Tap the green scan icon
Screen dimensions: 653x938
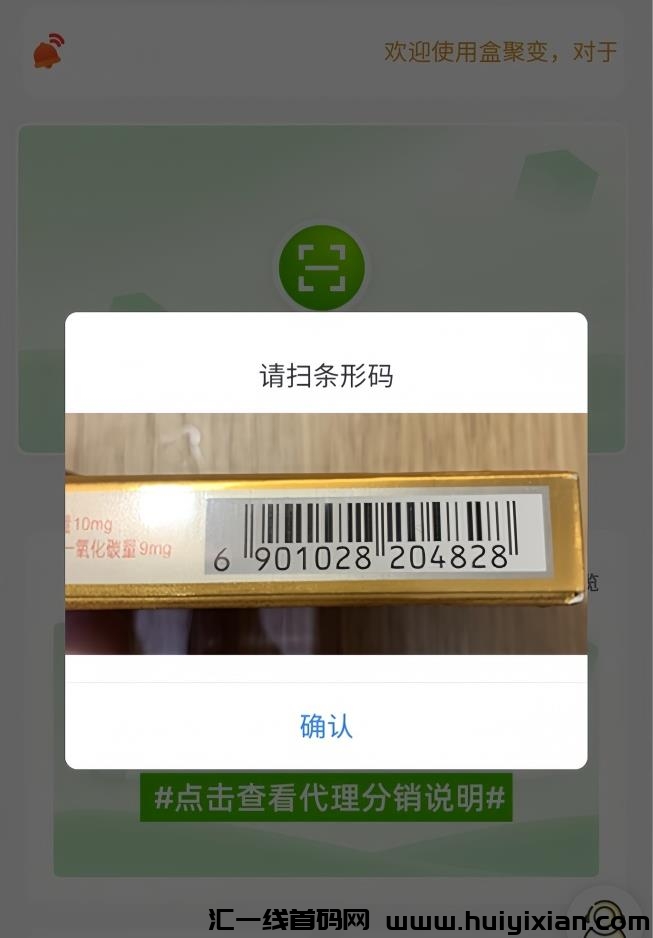point(322,267)
